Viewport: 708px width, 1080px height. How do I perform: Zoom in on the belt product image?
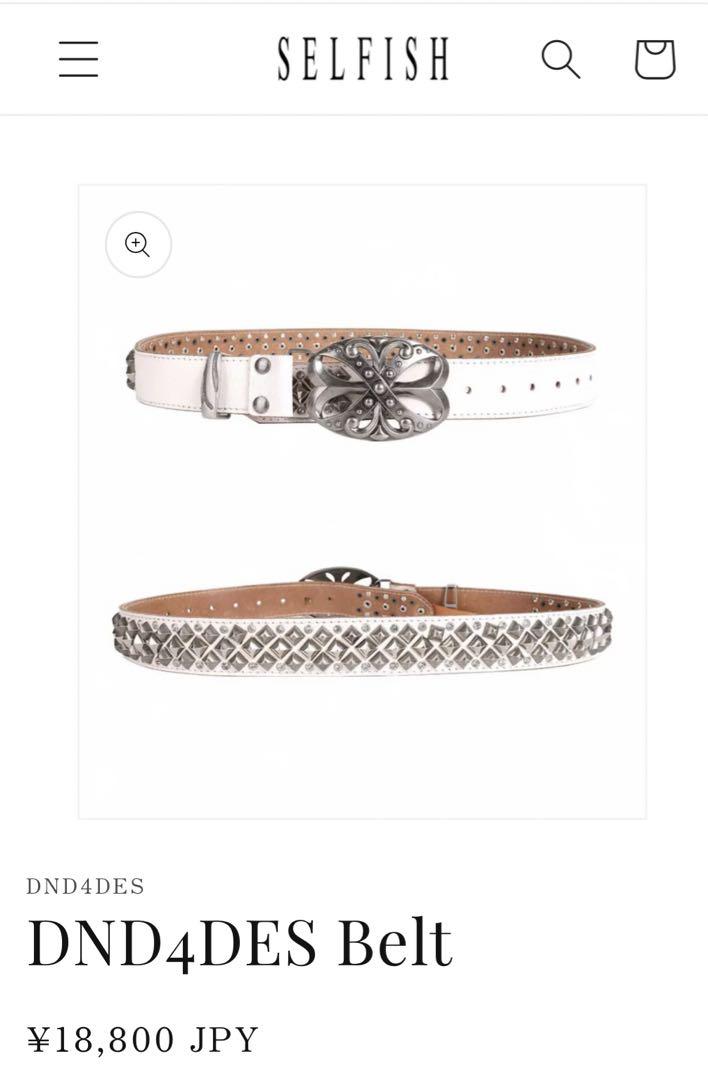tap(138, 244)
